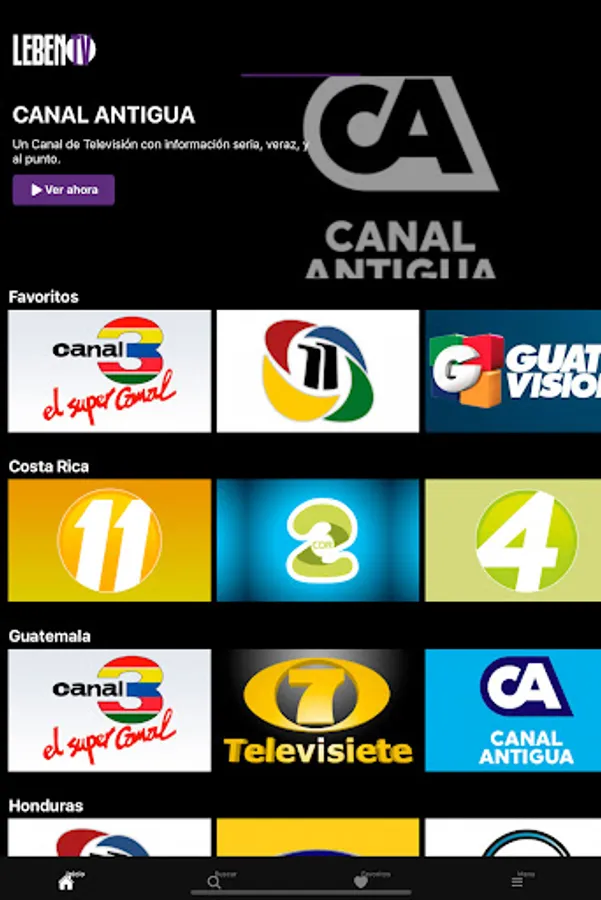
Task: Tap the Ver ahora button
Action: point(64,190)
